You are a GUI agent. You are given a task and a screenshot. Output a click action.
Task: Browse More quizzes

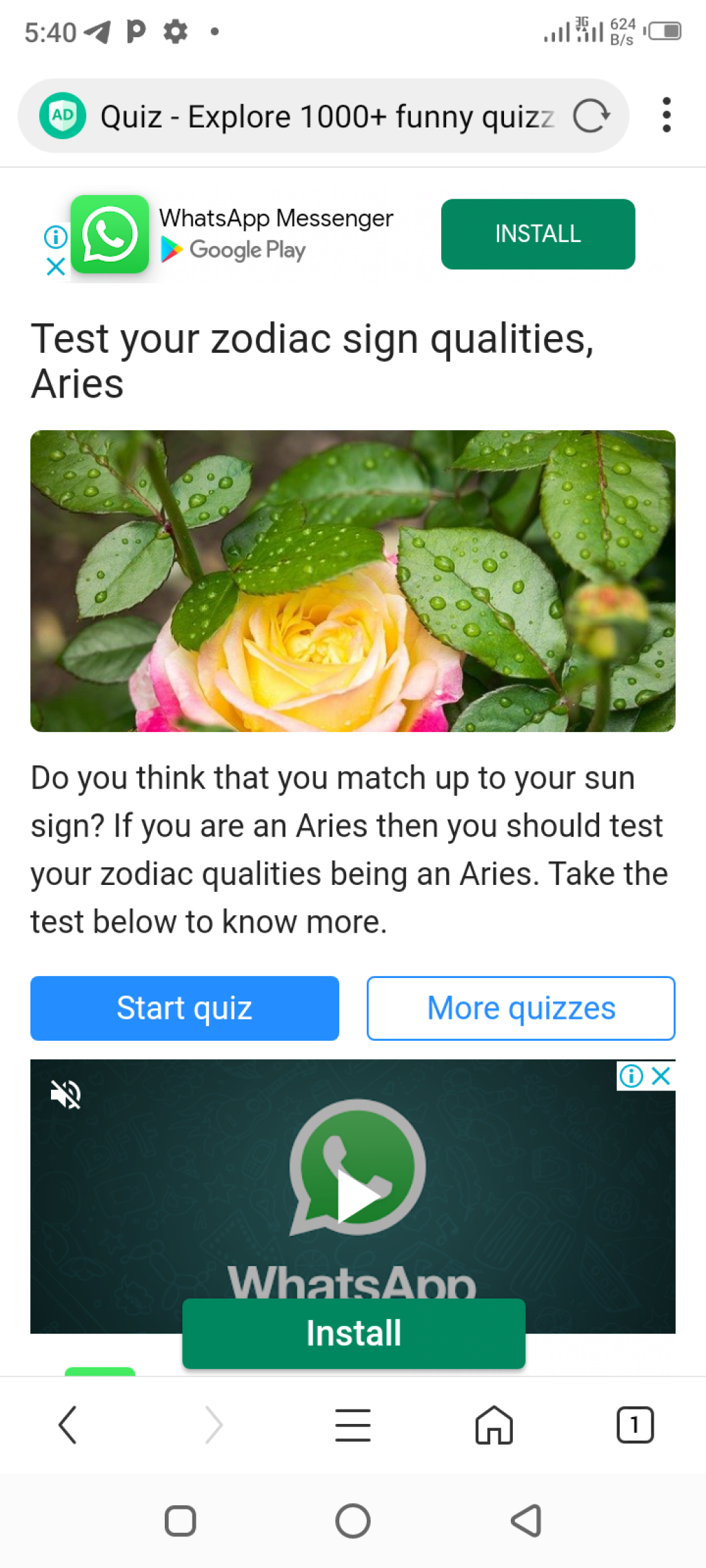click(521, 1008)
